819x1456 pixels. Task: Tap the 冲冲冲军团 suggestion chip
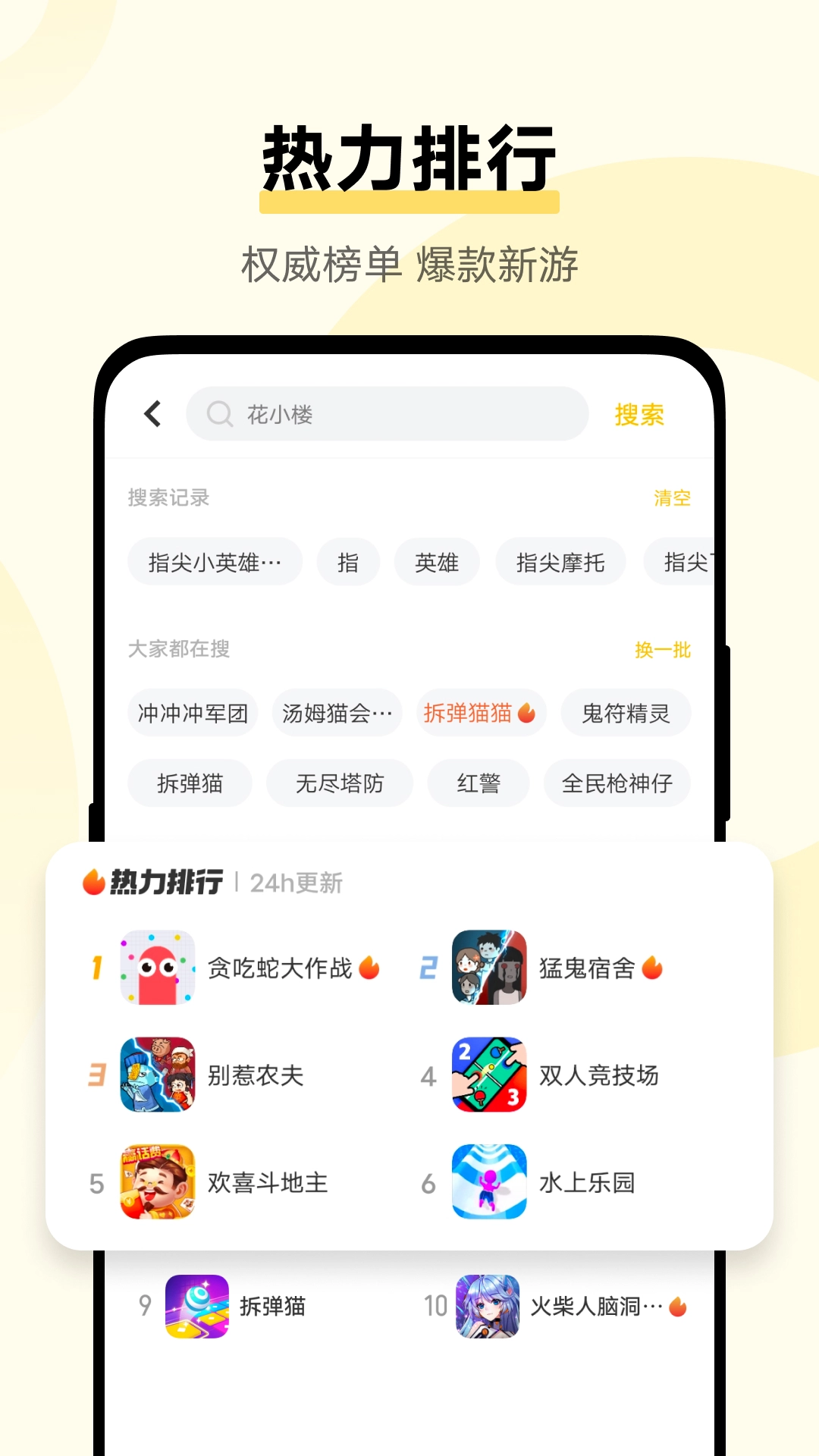coord(192,714)
